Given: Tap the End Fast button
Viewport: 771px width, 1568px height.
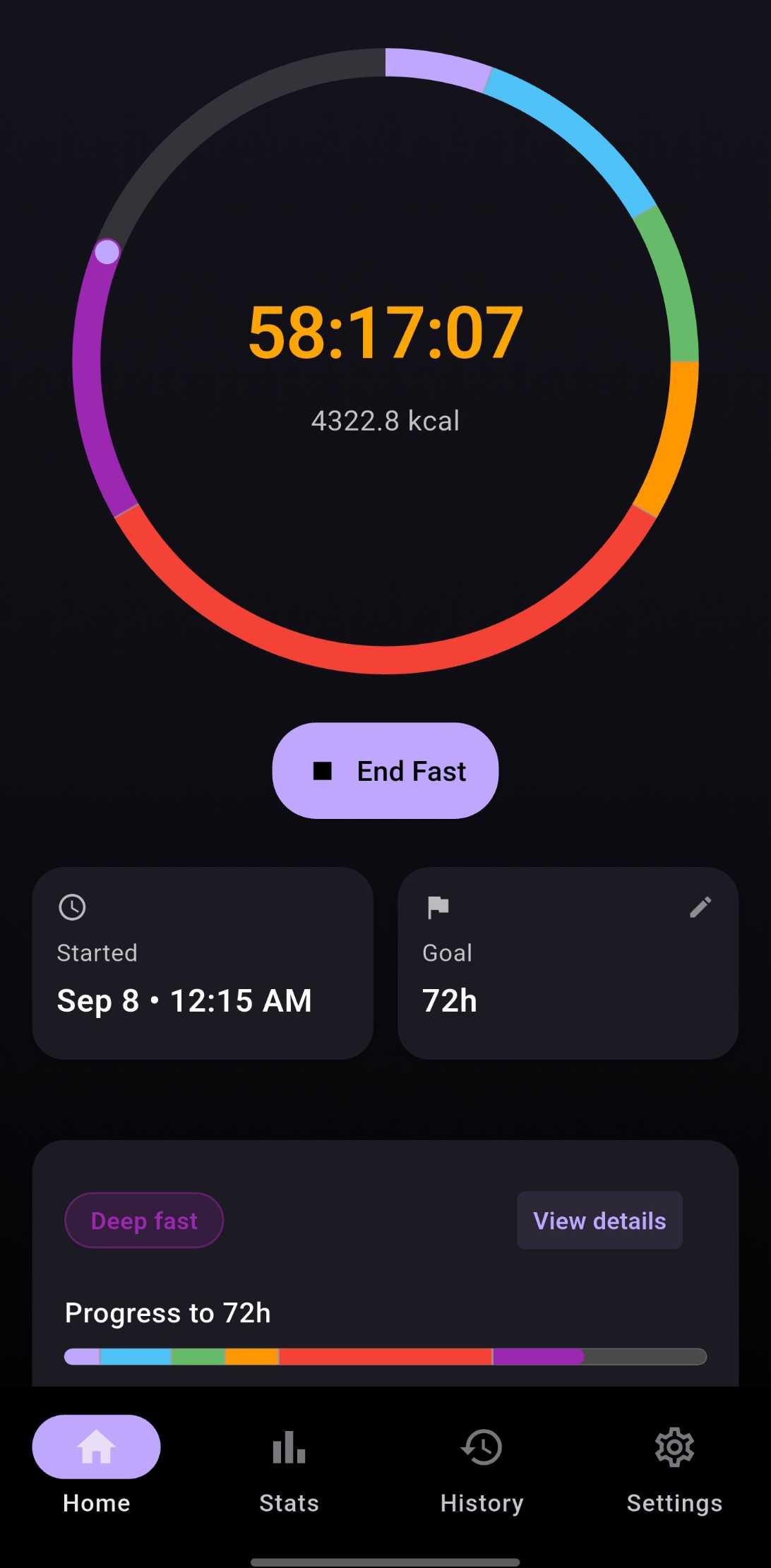Looking at the screenshot, I should coord(385,770).
